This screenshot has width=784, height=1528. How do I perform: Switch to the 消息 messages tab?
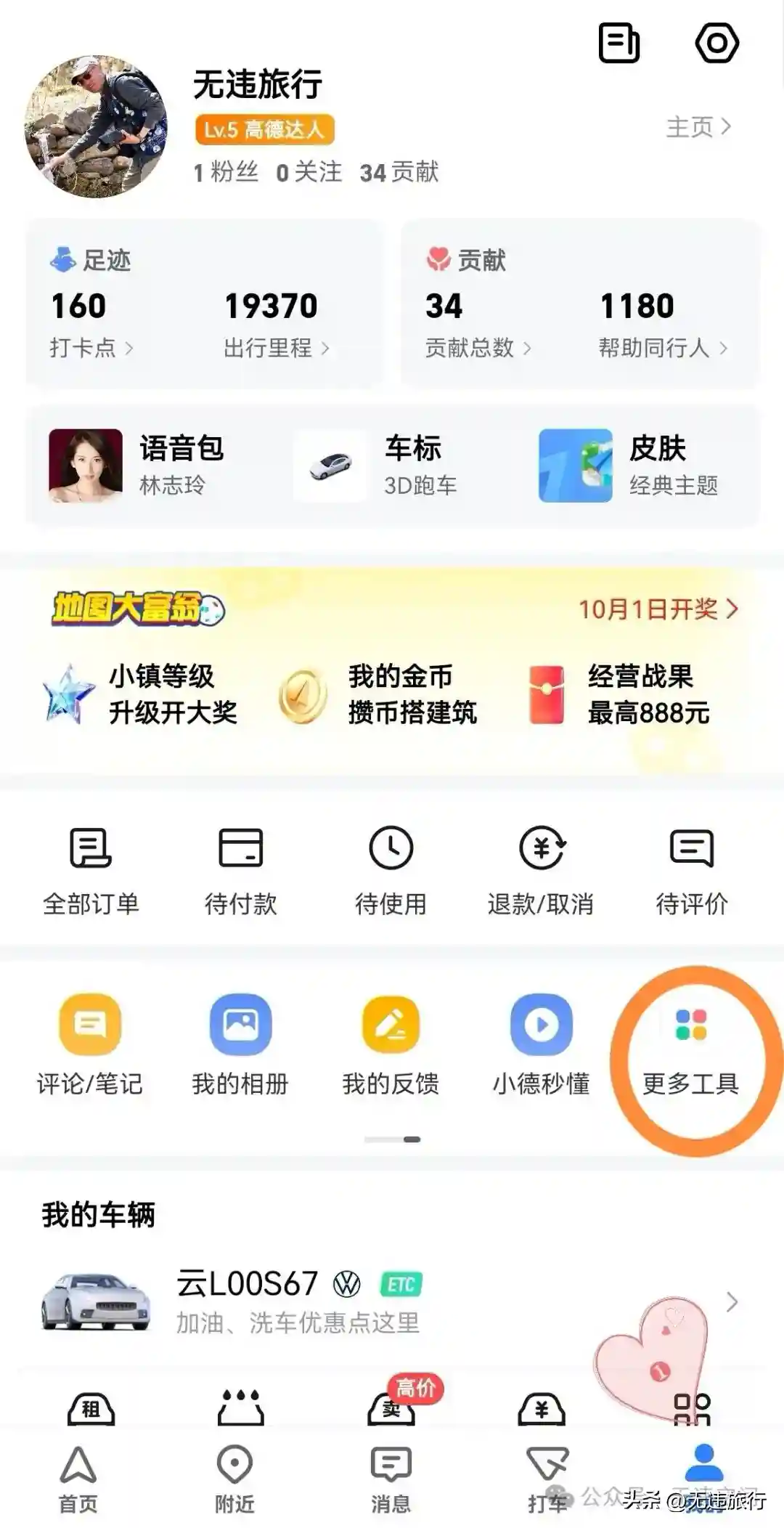click(391, 1479)
